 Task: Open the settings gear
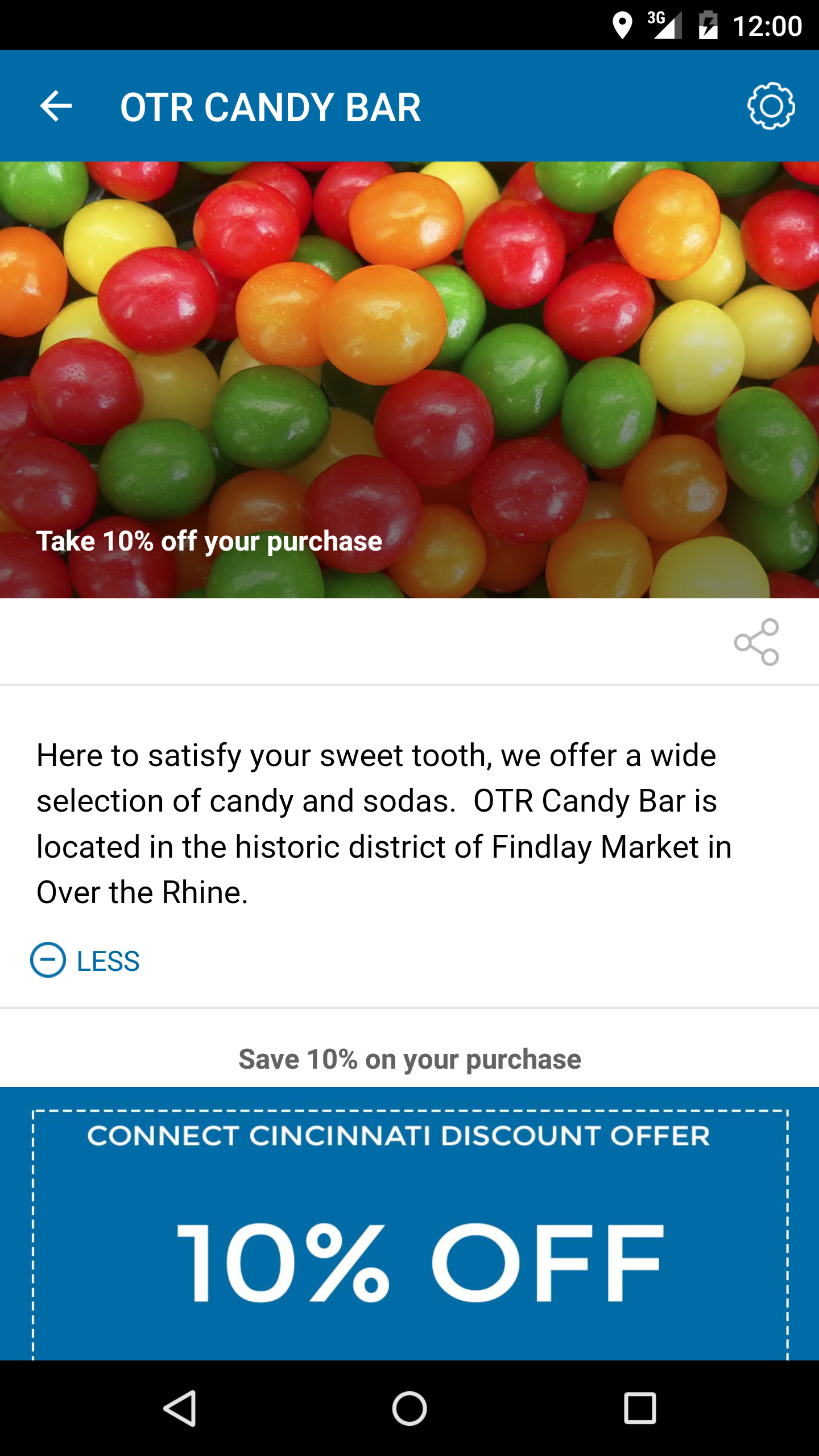(x=771, y=106)
